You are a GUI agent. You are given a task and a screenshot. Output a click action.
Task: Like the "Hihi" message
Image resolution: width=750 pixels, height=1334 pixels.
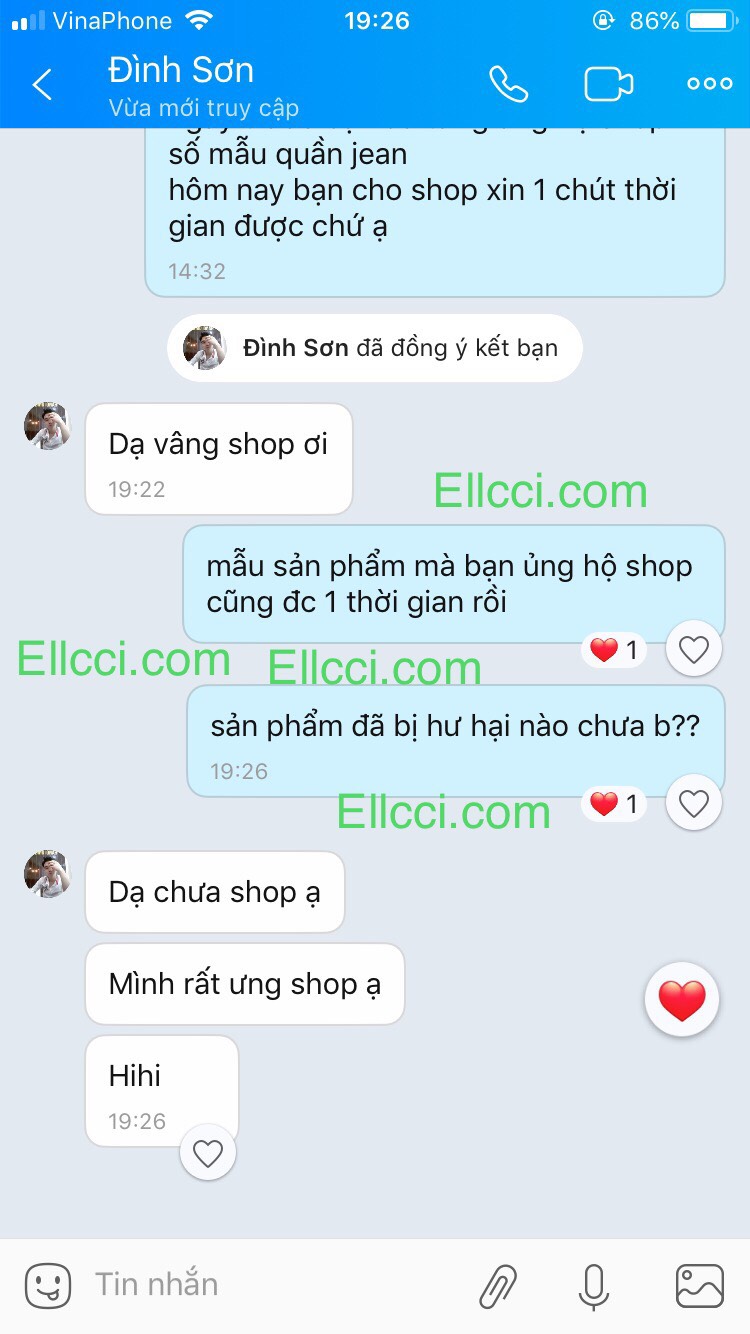pos(207,1154)
